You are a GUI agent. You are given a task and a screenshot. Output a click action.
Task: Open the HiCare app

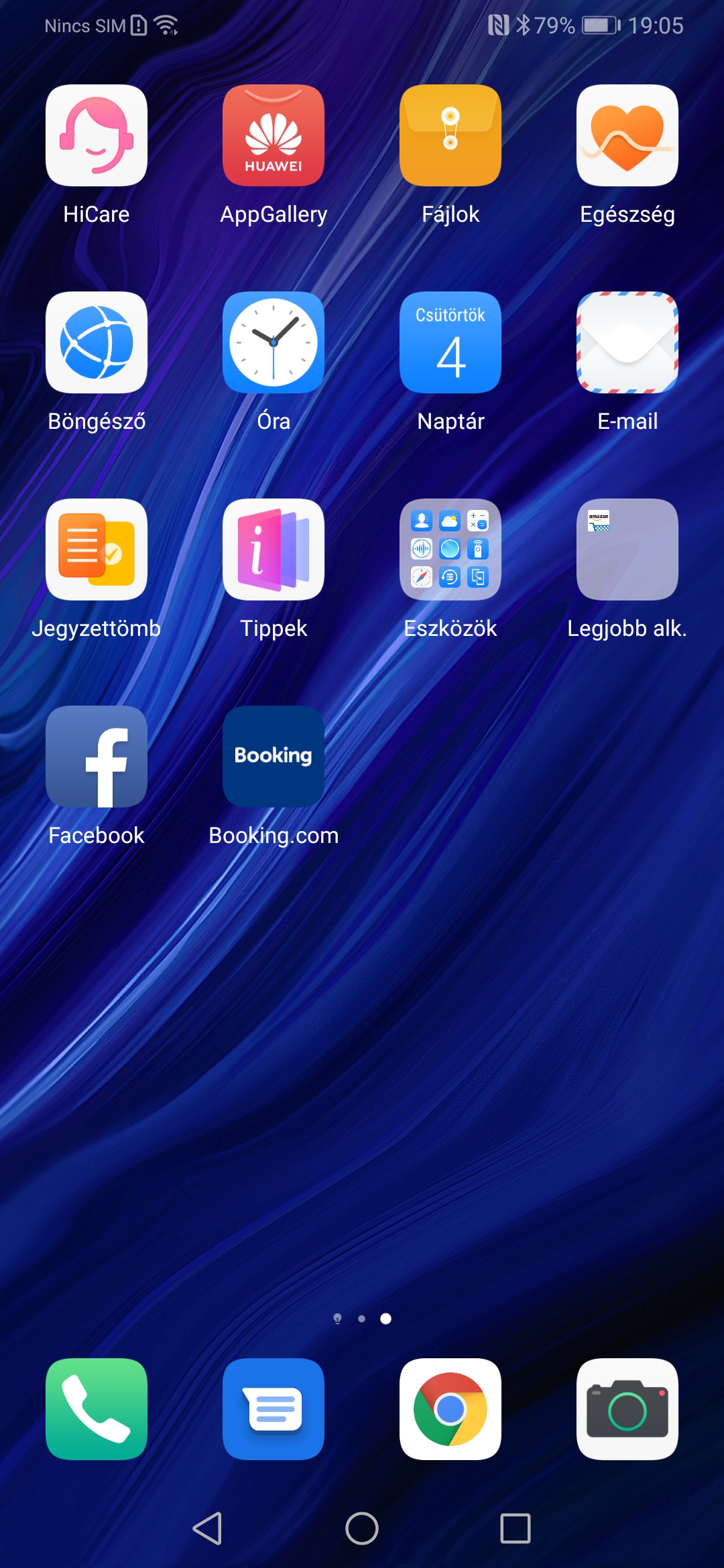[97, 135]
